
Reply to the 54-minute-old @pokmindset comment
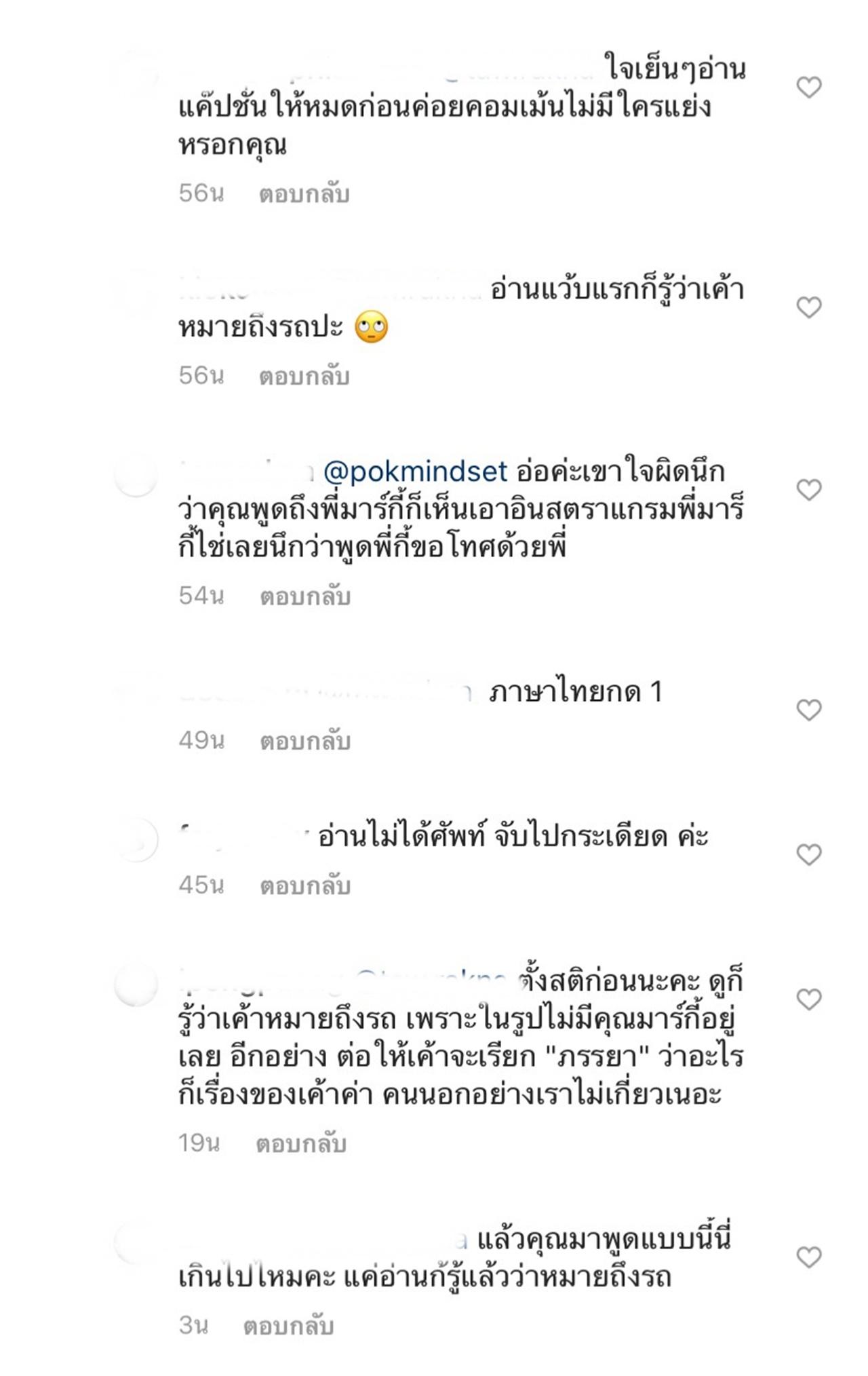click(x=305, y=597)
